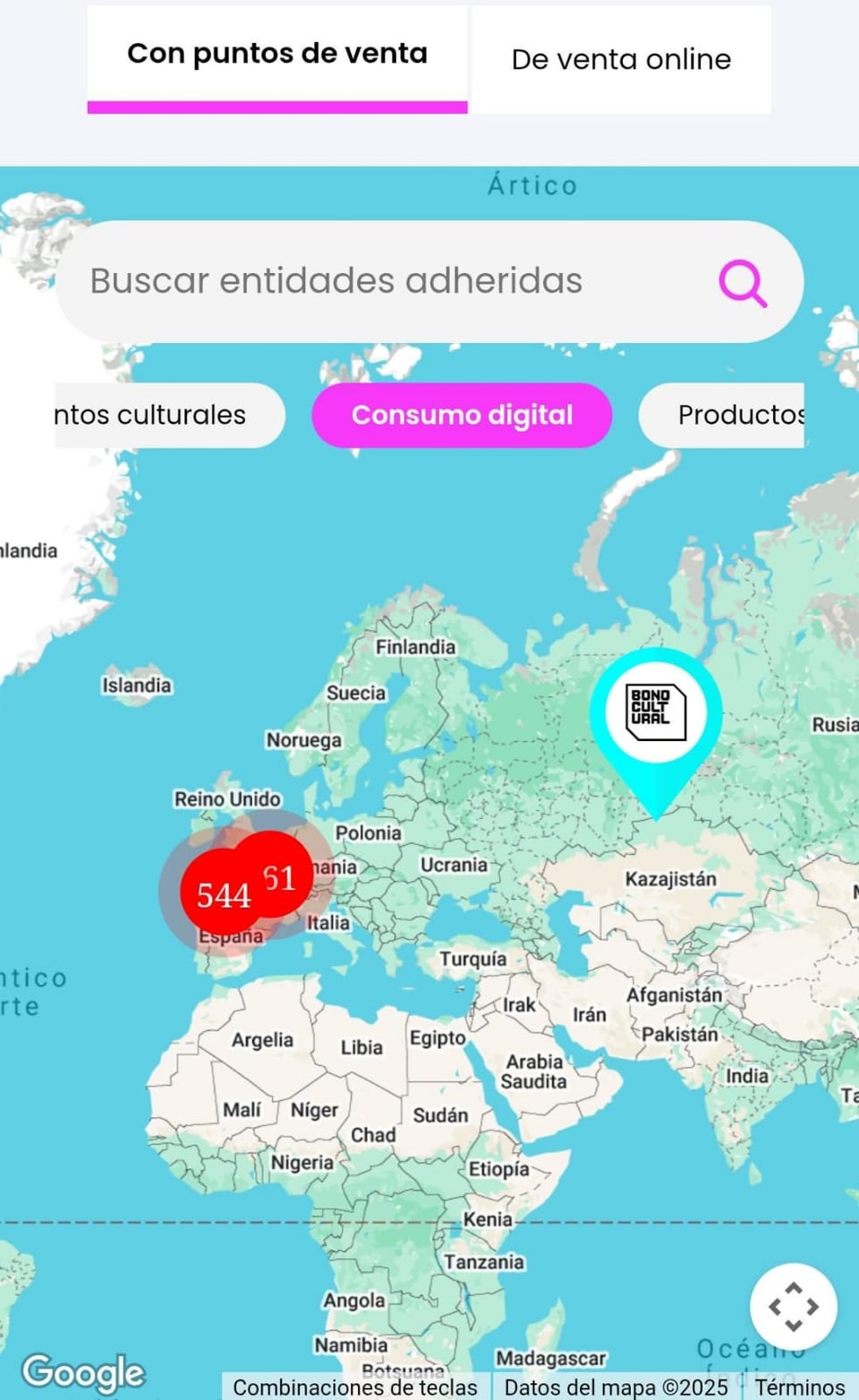This screenshot has height=1400, width=859.
Task: Open Combinaciones de teclas link
Action: click(x=355, y=1387)
